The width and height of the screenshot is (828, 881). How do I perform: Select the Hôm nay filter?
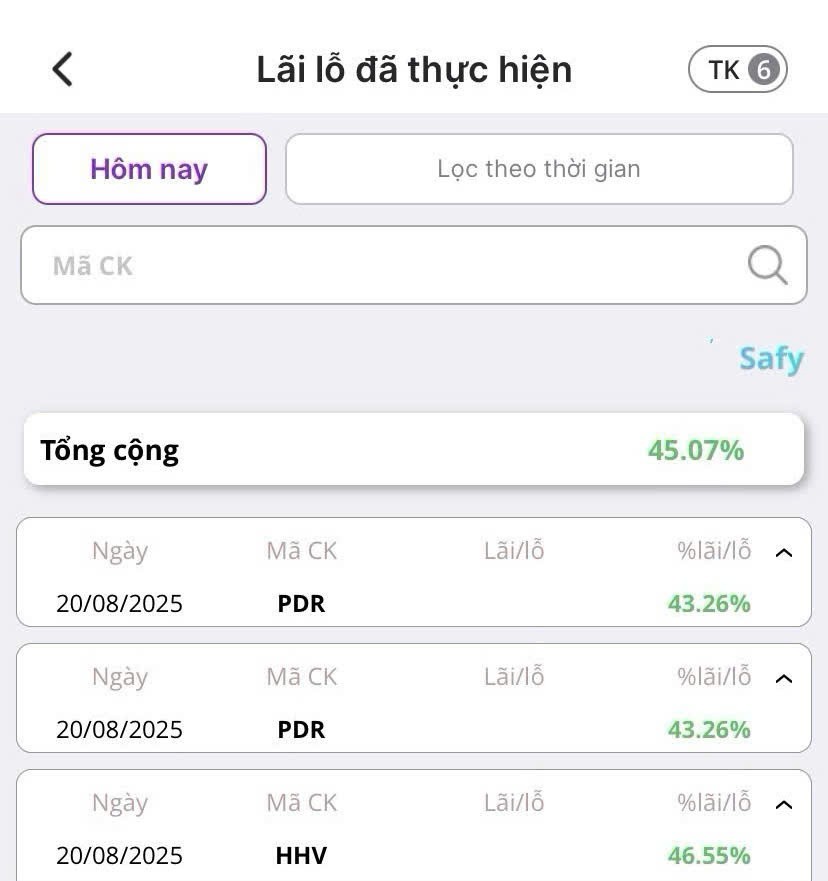click(x=149, y=169)
